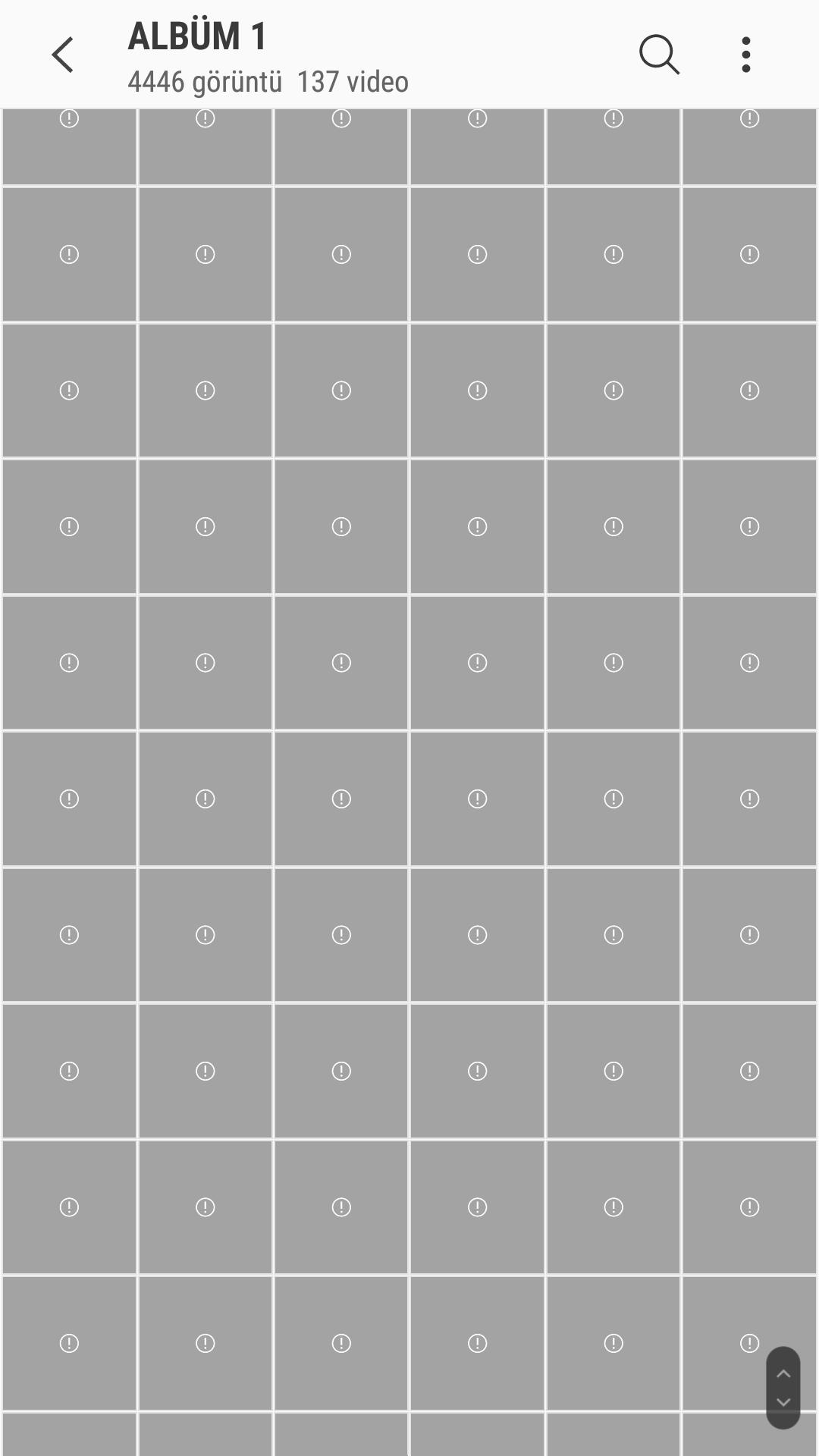Viewport: 819px width, 1456px height.
Task: Tap the fast scroll handle
Action: point(783,1388)
